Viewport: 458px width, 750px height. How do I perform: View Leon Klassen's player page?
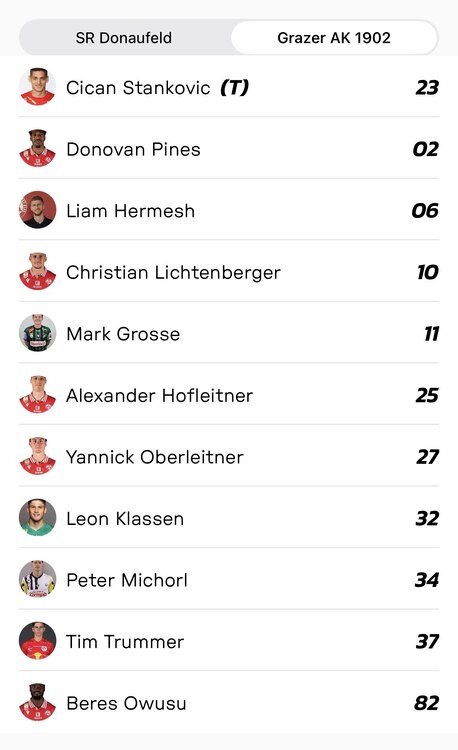tap(229, 518)
